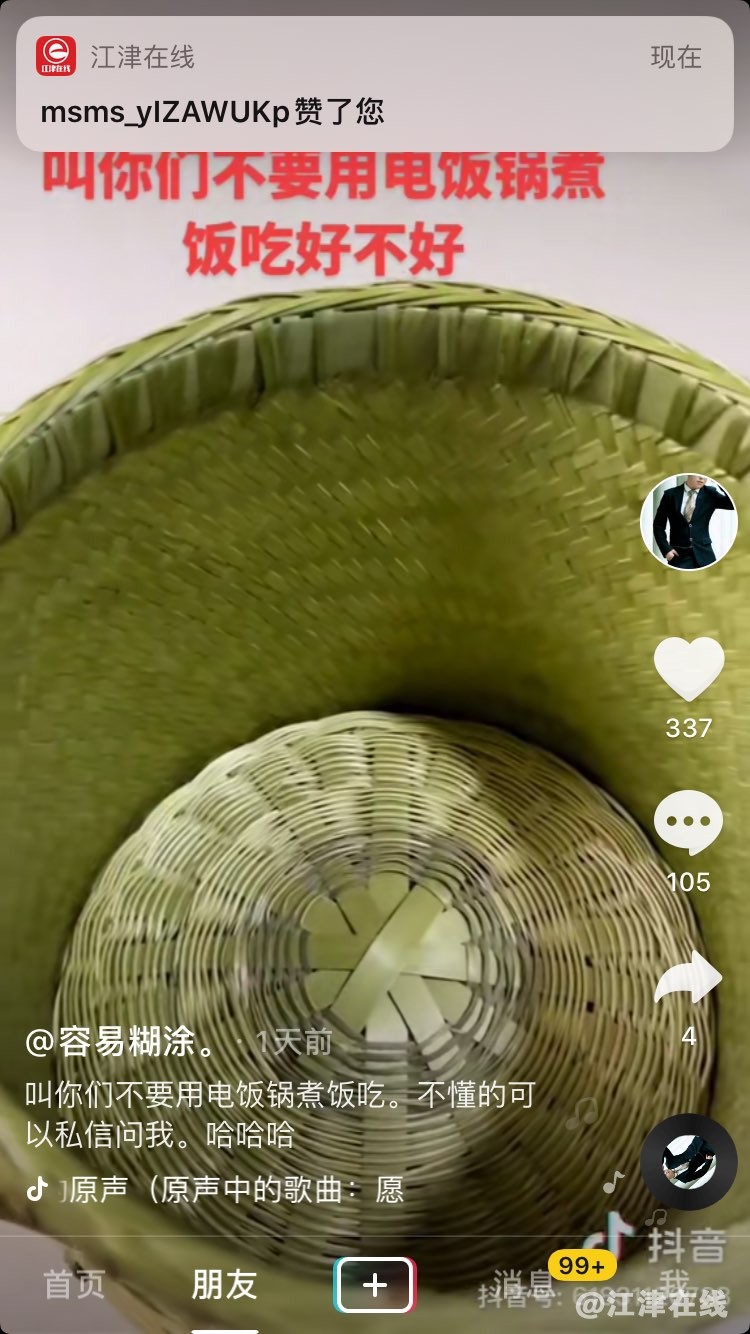This screenshot has width=750, height=1334.
Task: Open the video author's profile picture
Action: tap(688, 522)
